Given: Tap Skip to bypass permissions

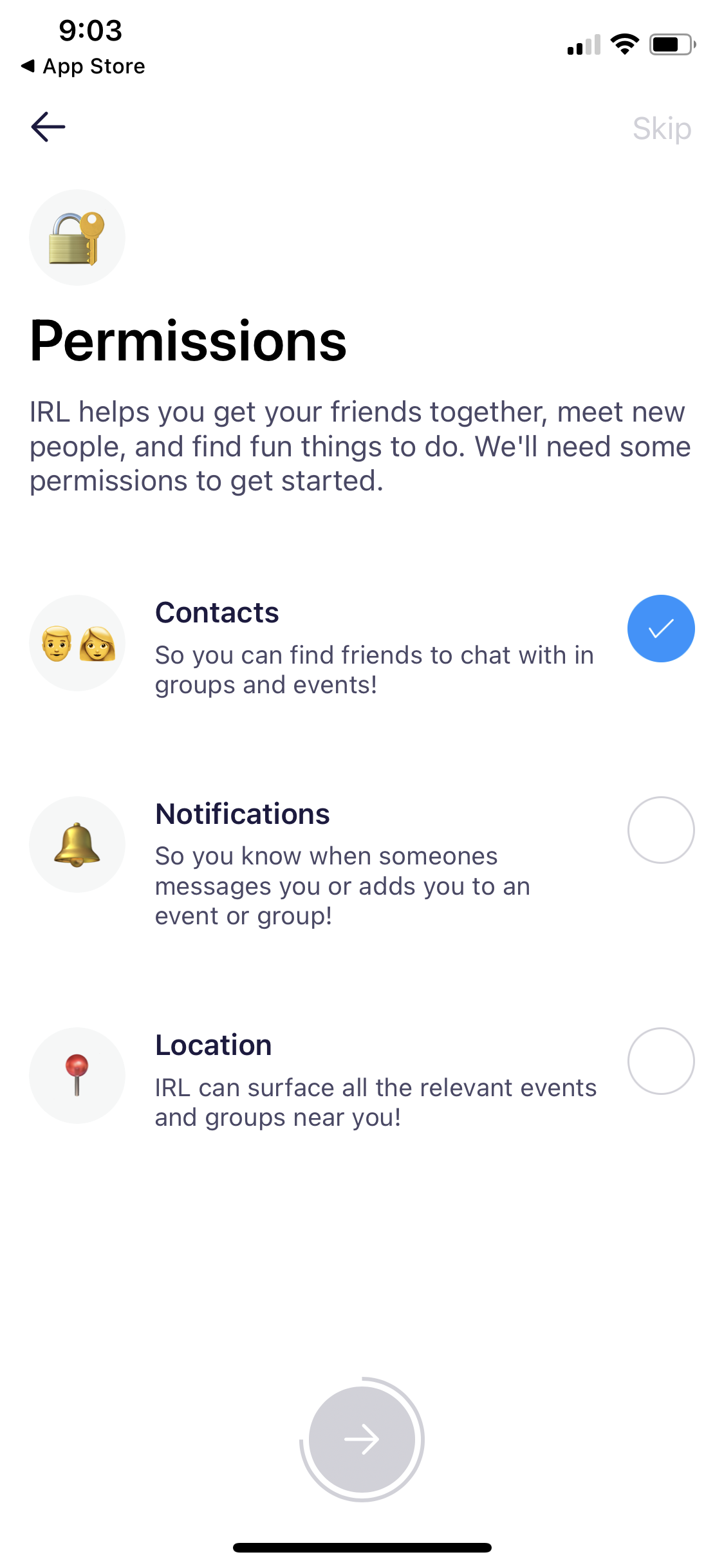Looking at the screenshot, I should click(662, 127).
